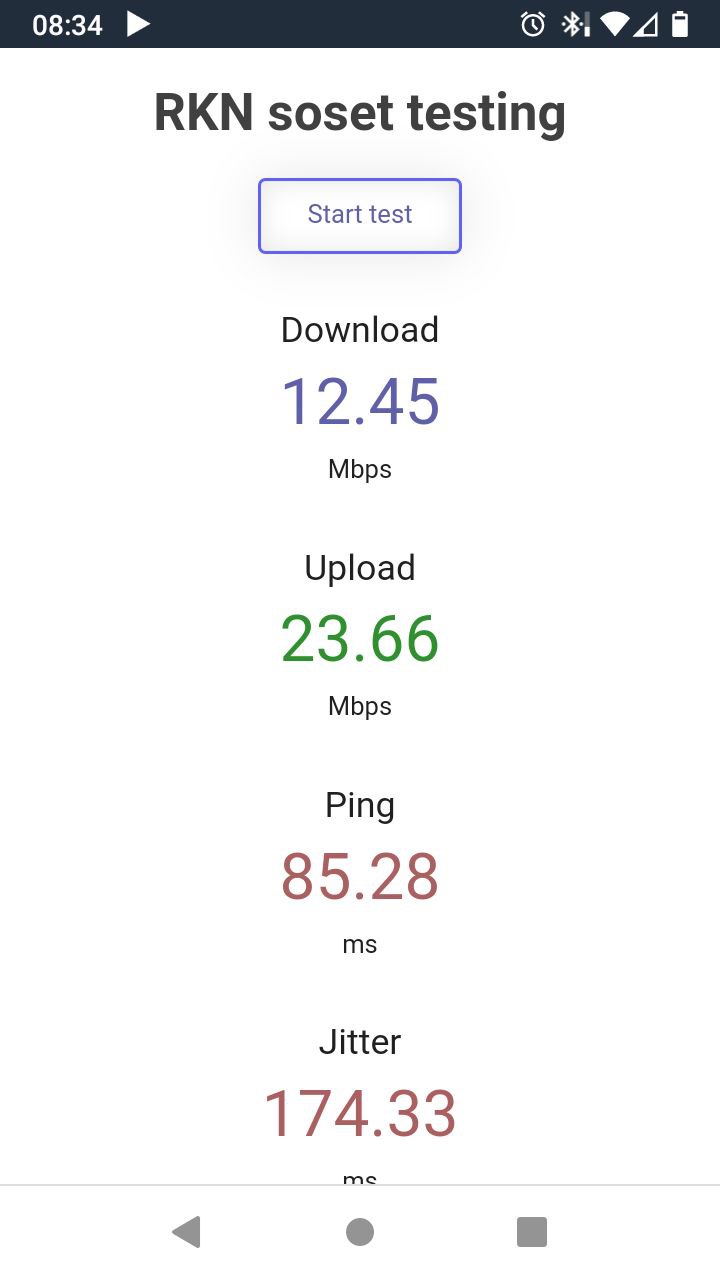Open the recent apps view
720x1280 pixels.
(532, 1232)
